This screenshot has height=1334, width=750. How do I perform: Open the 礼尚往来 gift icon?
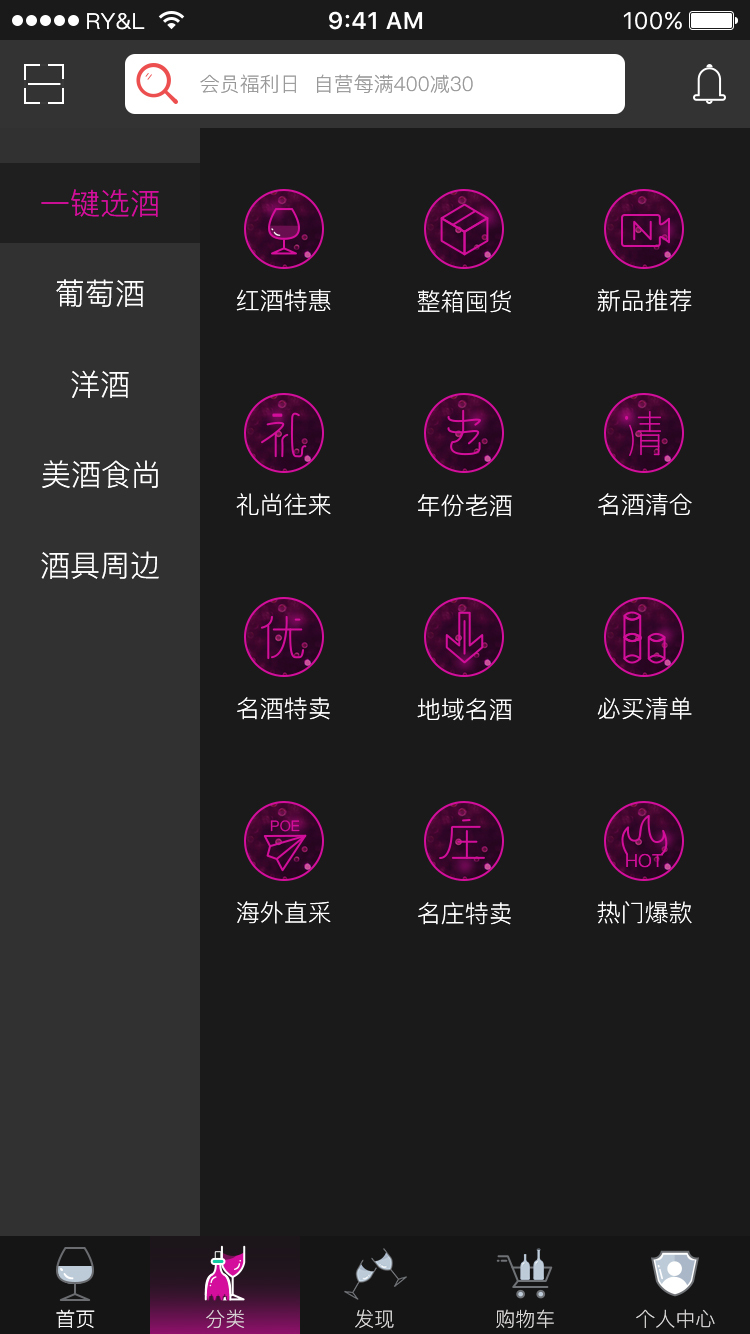[284, 433]
